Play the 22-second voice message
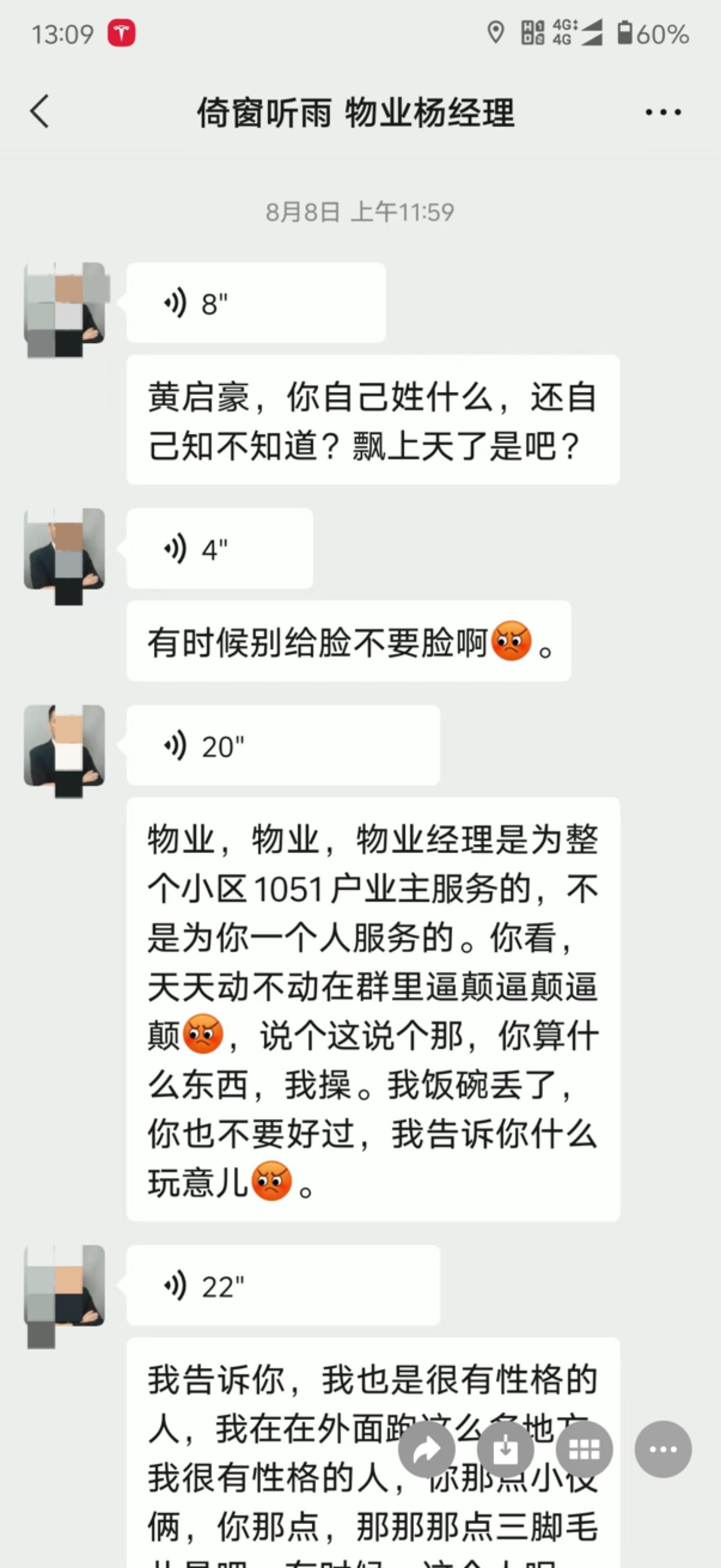Viewport: 721px width, 1568px height. coord(283,1285)
